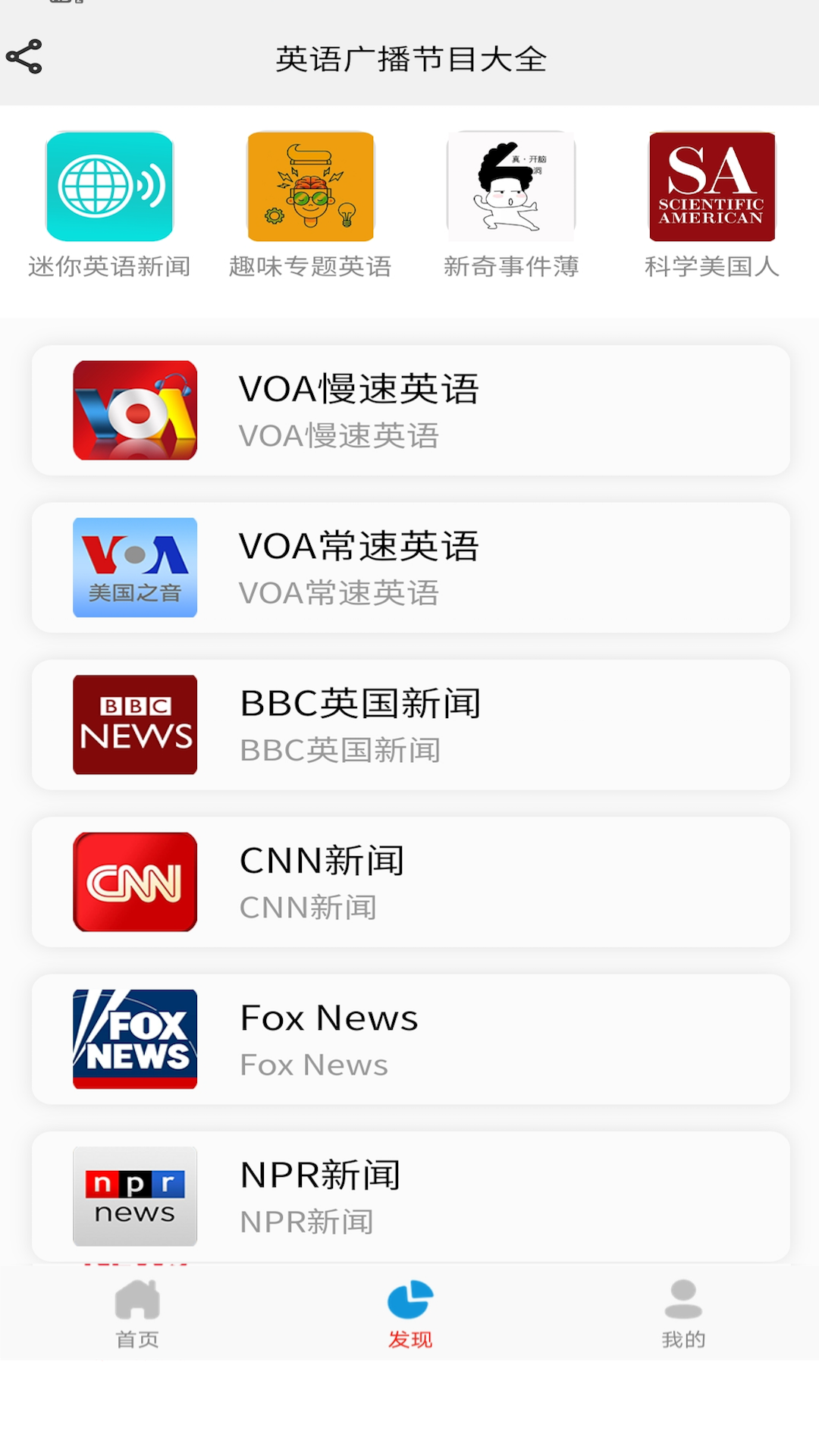
Task: Click the VOA美国之音 logo thumbnail
Action: tap(134, 567)
